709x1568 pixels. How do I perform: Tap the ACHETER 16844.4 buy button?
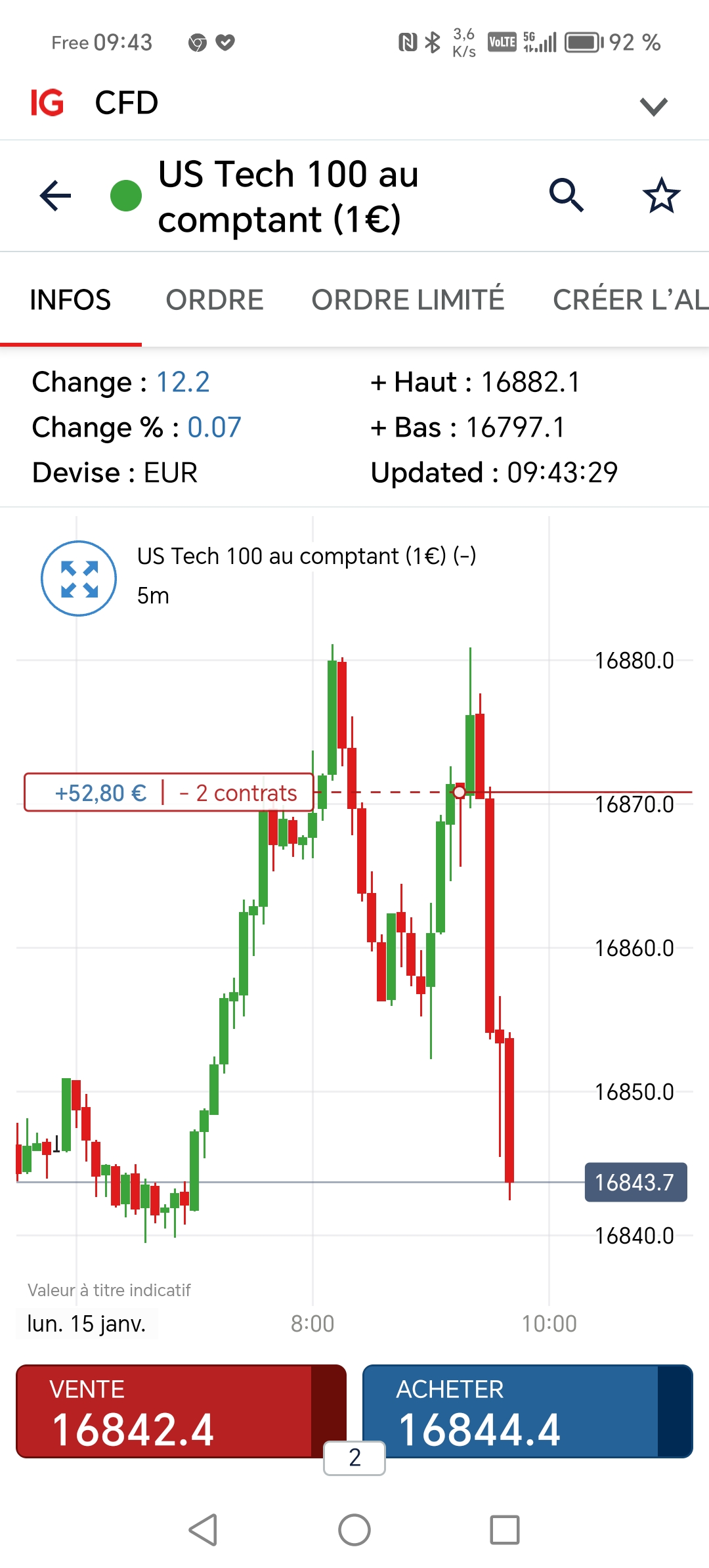[x=511, y=1411]
